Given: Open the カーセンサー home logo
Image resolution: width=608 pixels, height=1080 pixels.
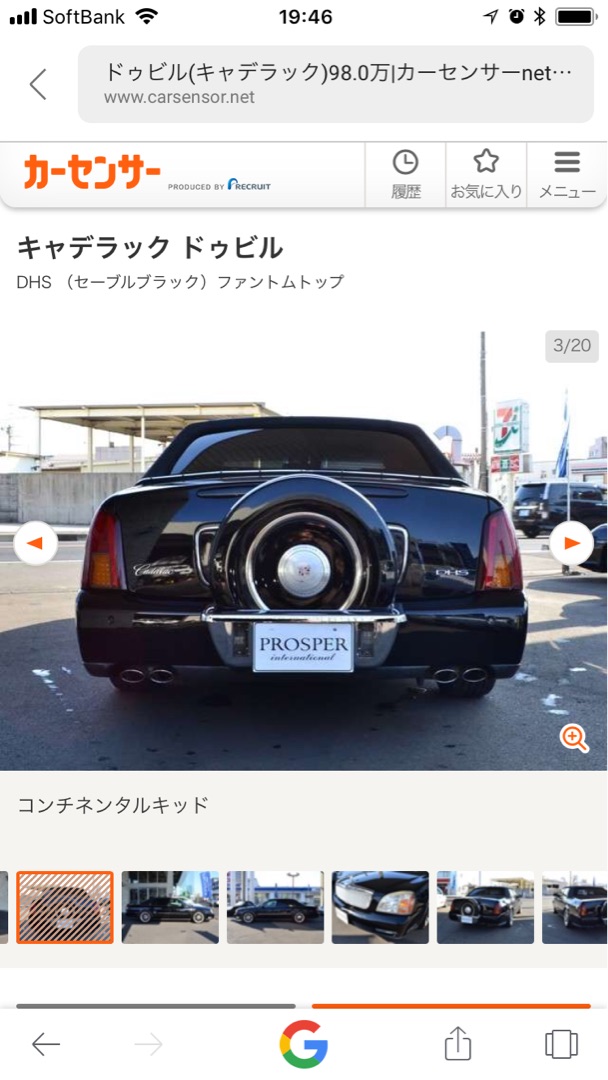Looking at the screenshot, I should point(92,174).
